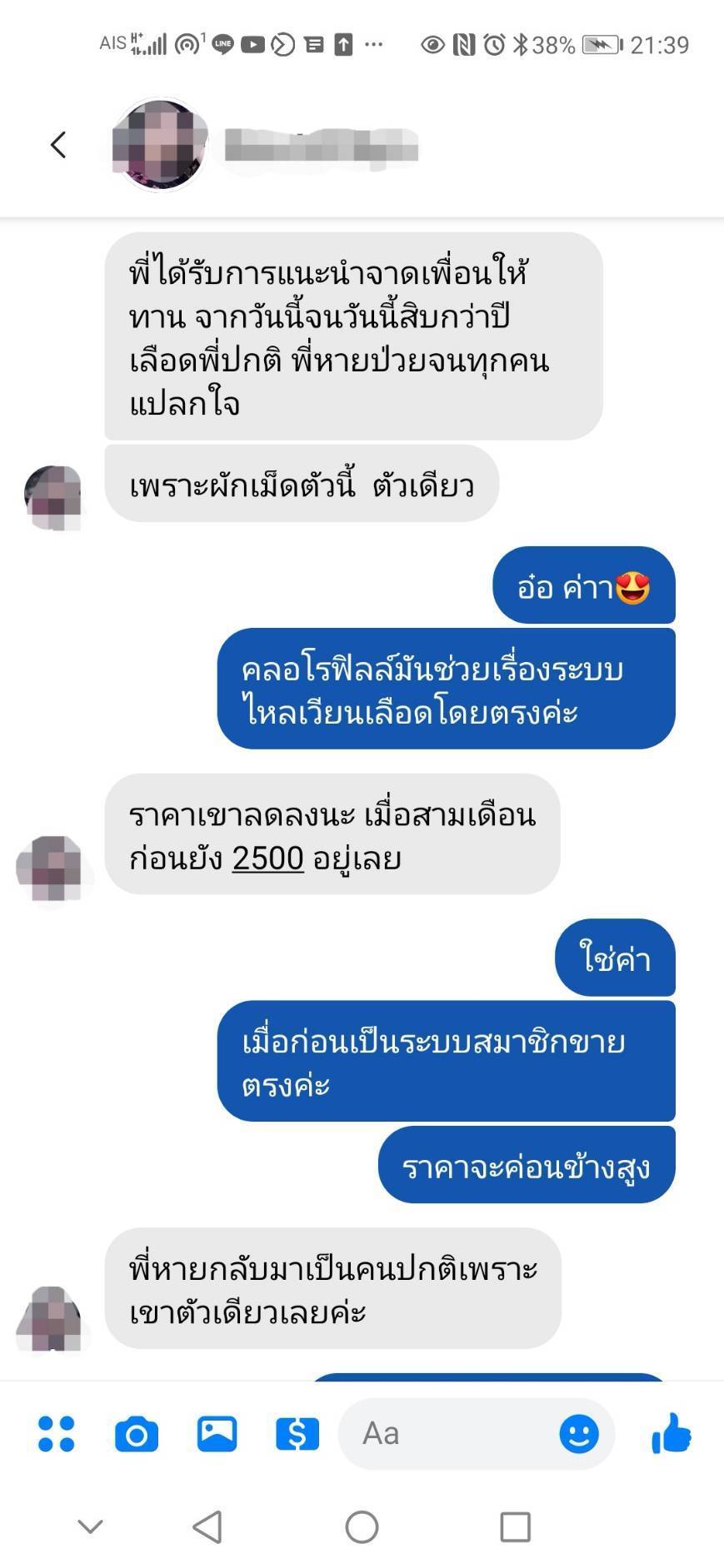This screenshot has width=724, height=1568.
Task: Send a thumbs-up like
Action: tap(671, 1434)
